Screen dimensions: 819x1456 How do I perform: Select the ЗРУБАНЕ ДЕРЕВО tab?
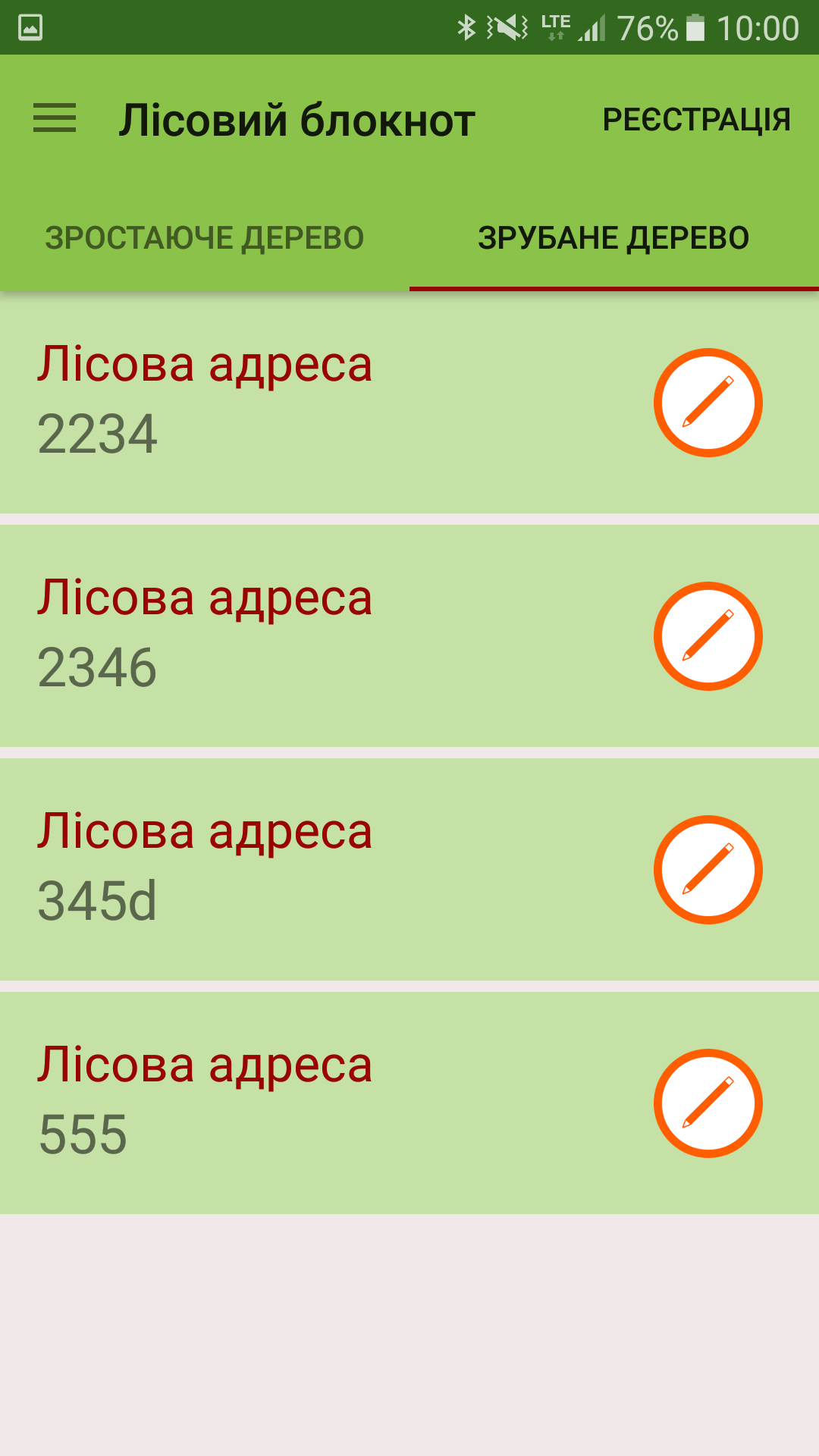point(613,238)
